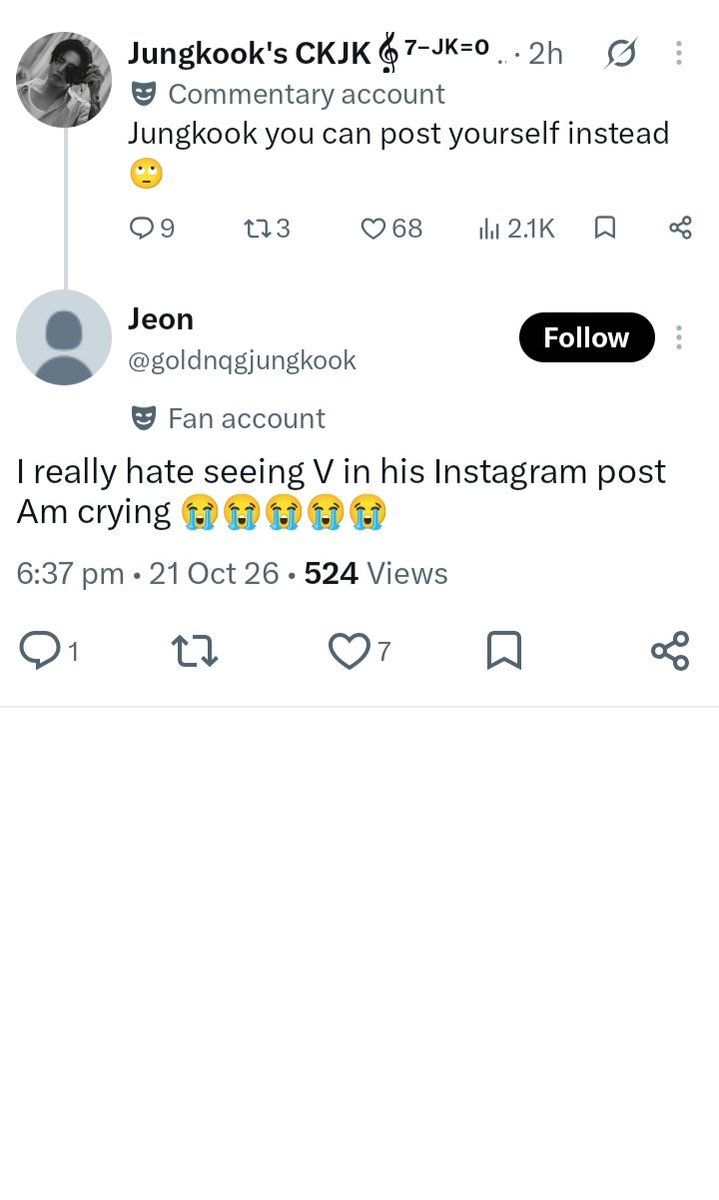This screenshot has width=719, height=1200.
Task: Open overflow menu on Jungkook's CKJK post
Action: [679, 53]
